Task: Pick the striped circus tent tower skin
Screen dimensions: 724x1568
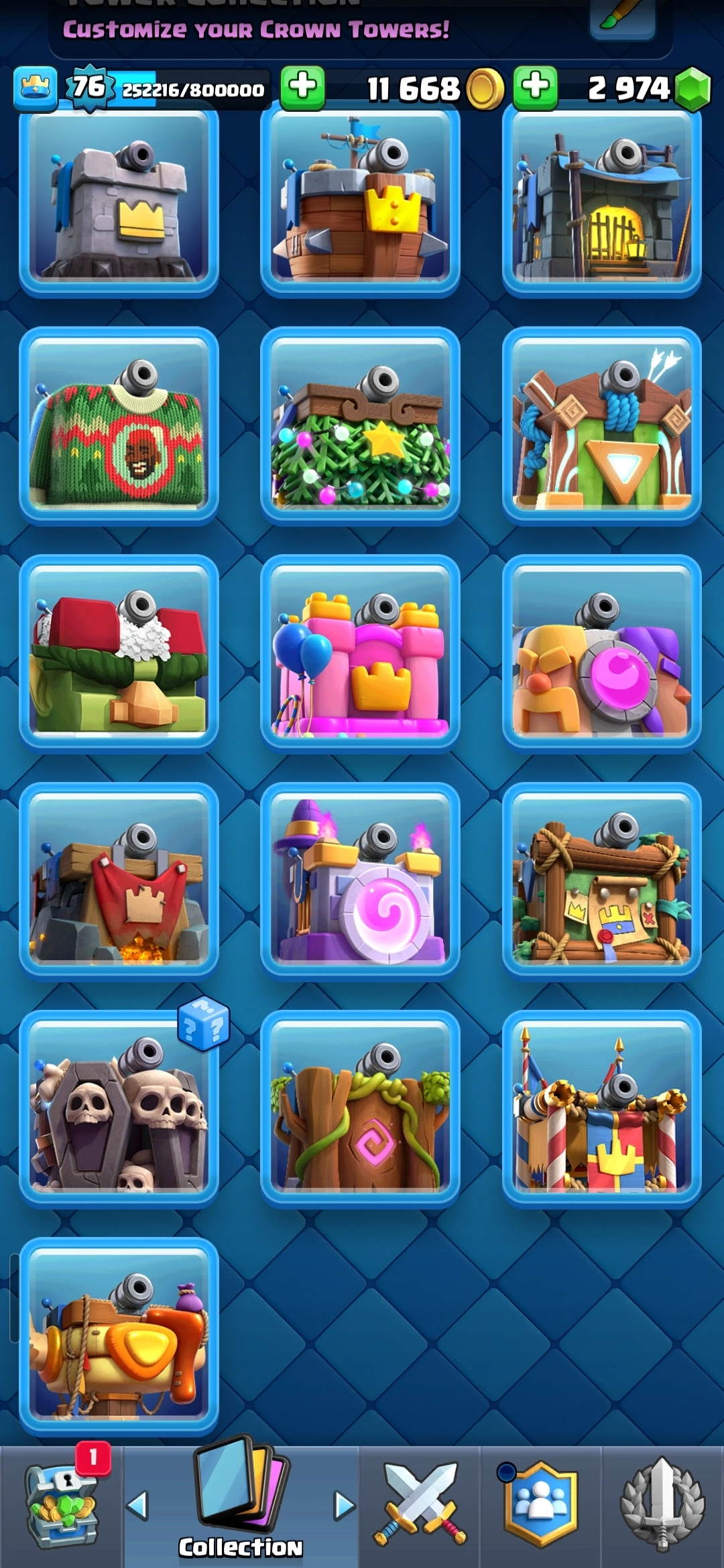Action: (x=602, y=1109)
